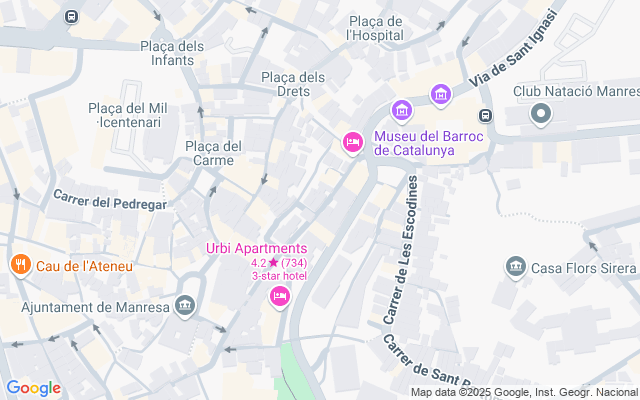Tap the Cau de l'Ateneu restaurant pin
The height and width of the screenshot is (400, 640).
(x=20, y=265)
